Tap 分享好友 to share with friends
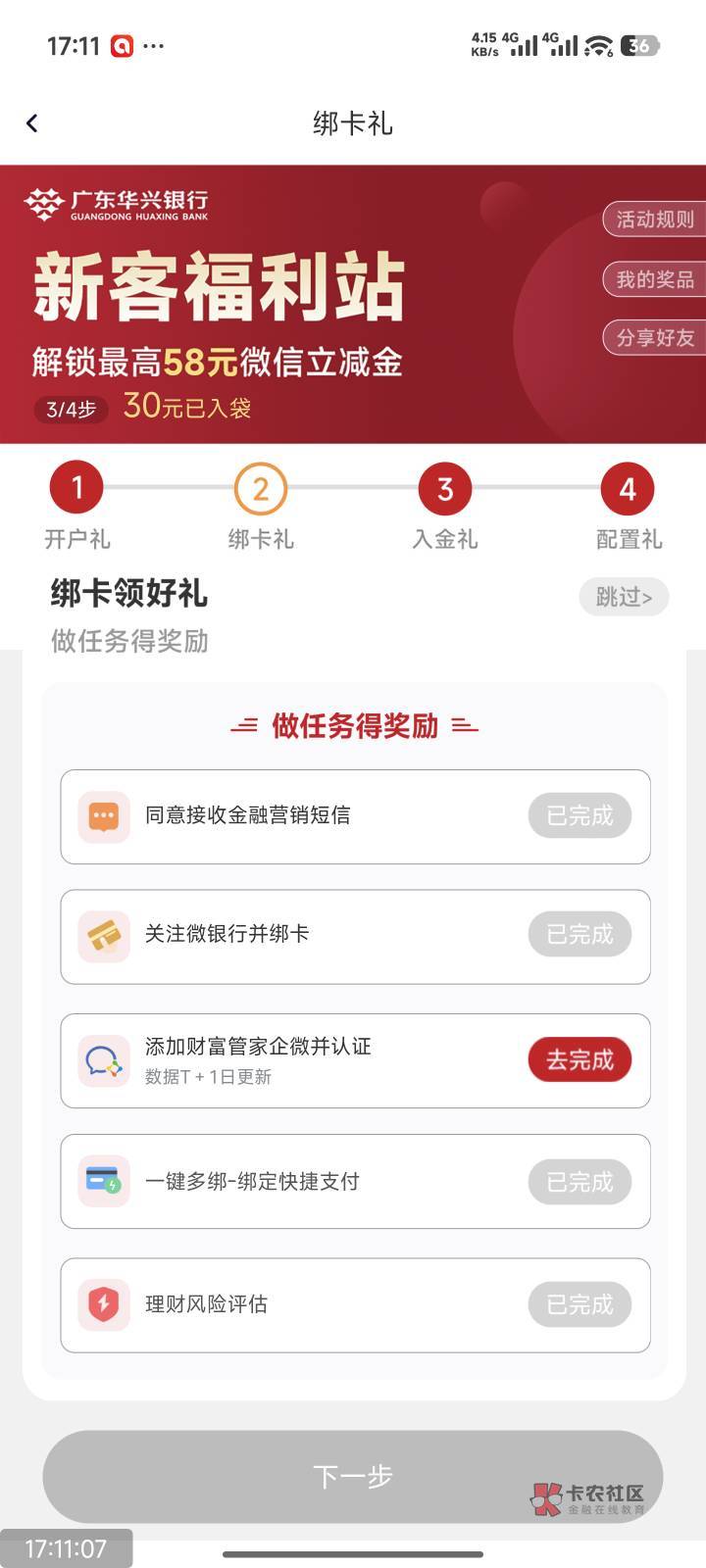Image resolution: width=706 pixels, height=1568 pixels. 654,338
